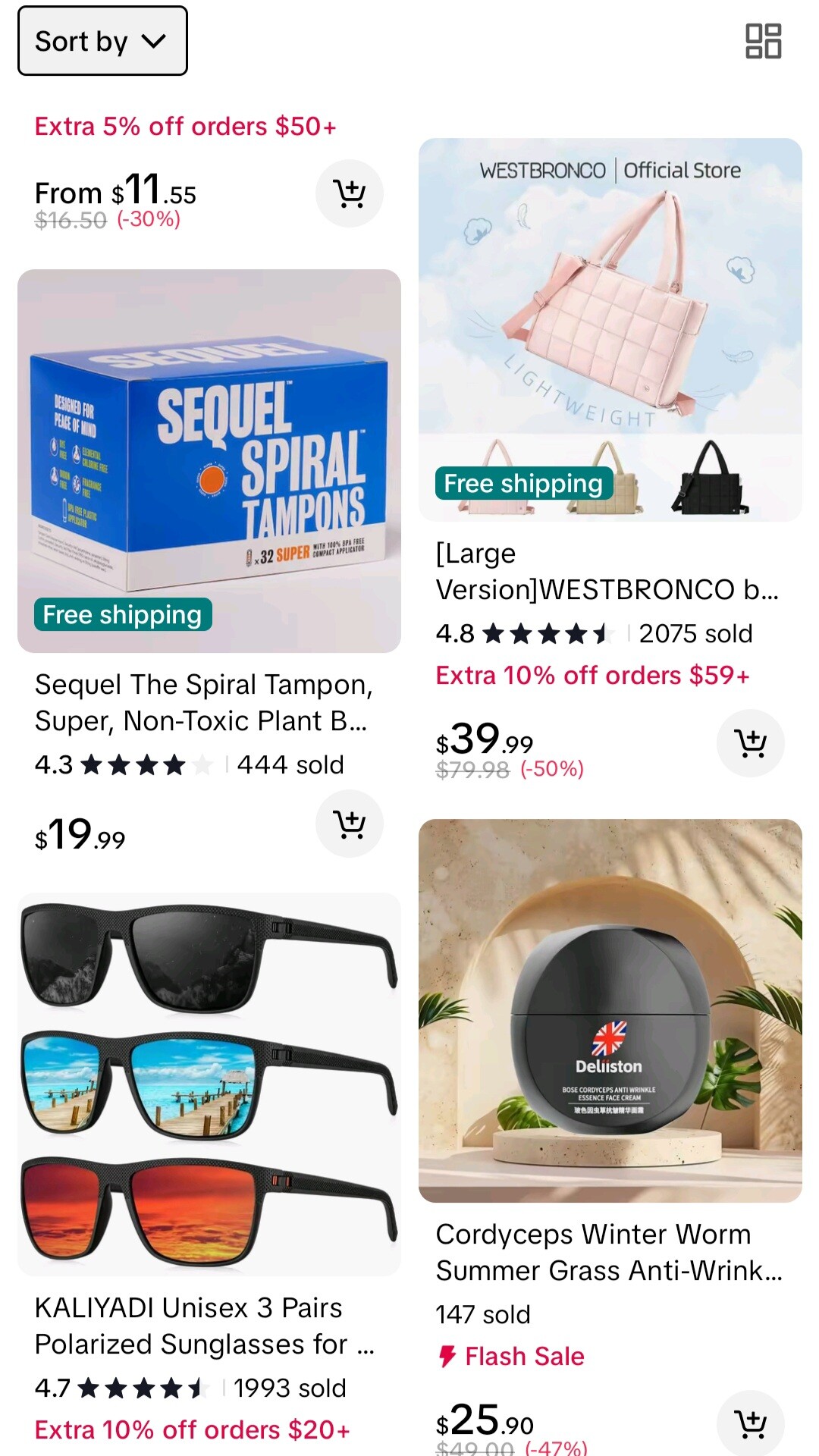This screenshot has width=819, height=1456.
Task: Open the Sequel Spiral Tampons product
Action: point(209,461)
